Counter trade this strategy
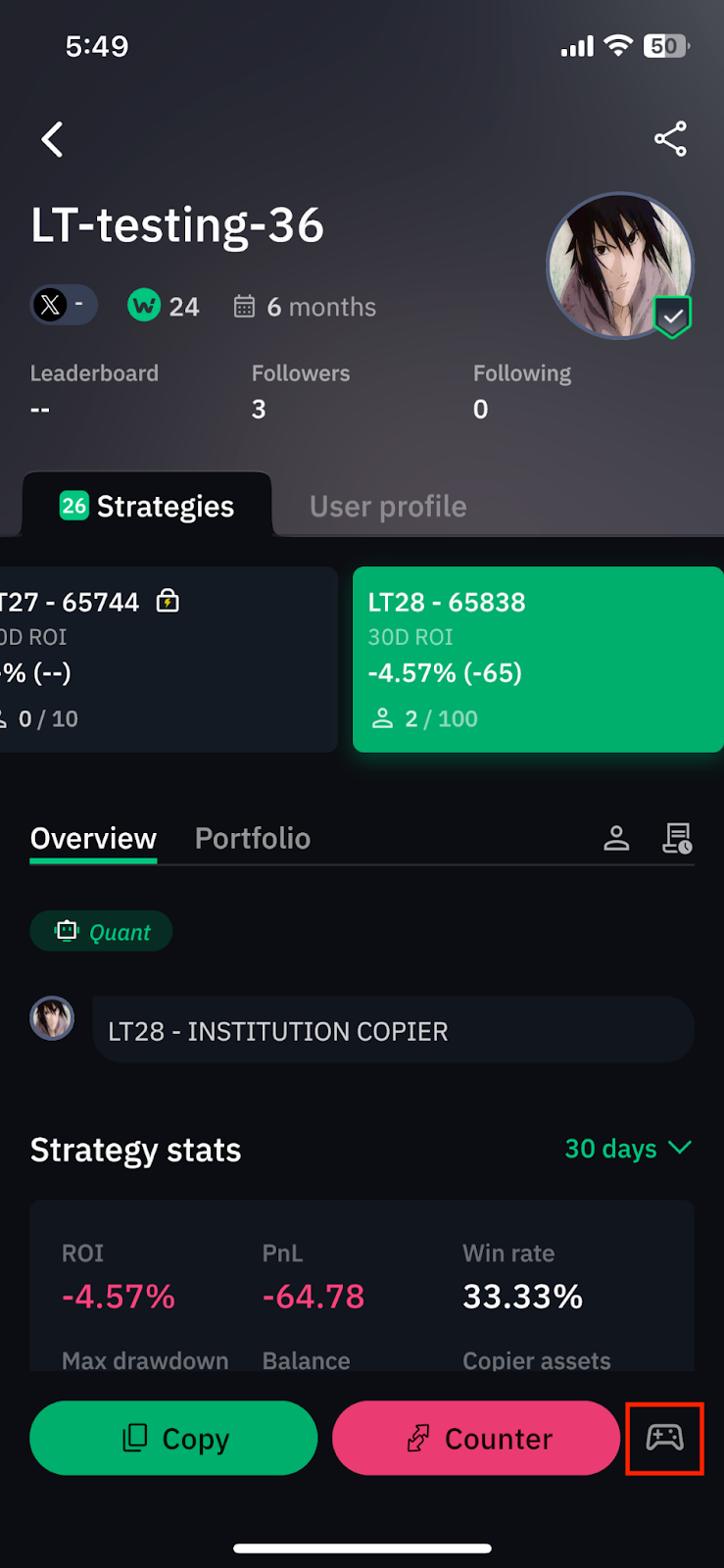Screen dimensions: 724x1568 tap(476, 1438)
